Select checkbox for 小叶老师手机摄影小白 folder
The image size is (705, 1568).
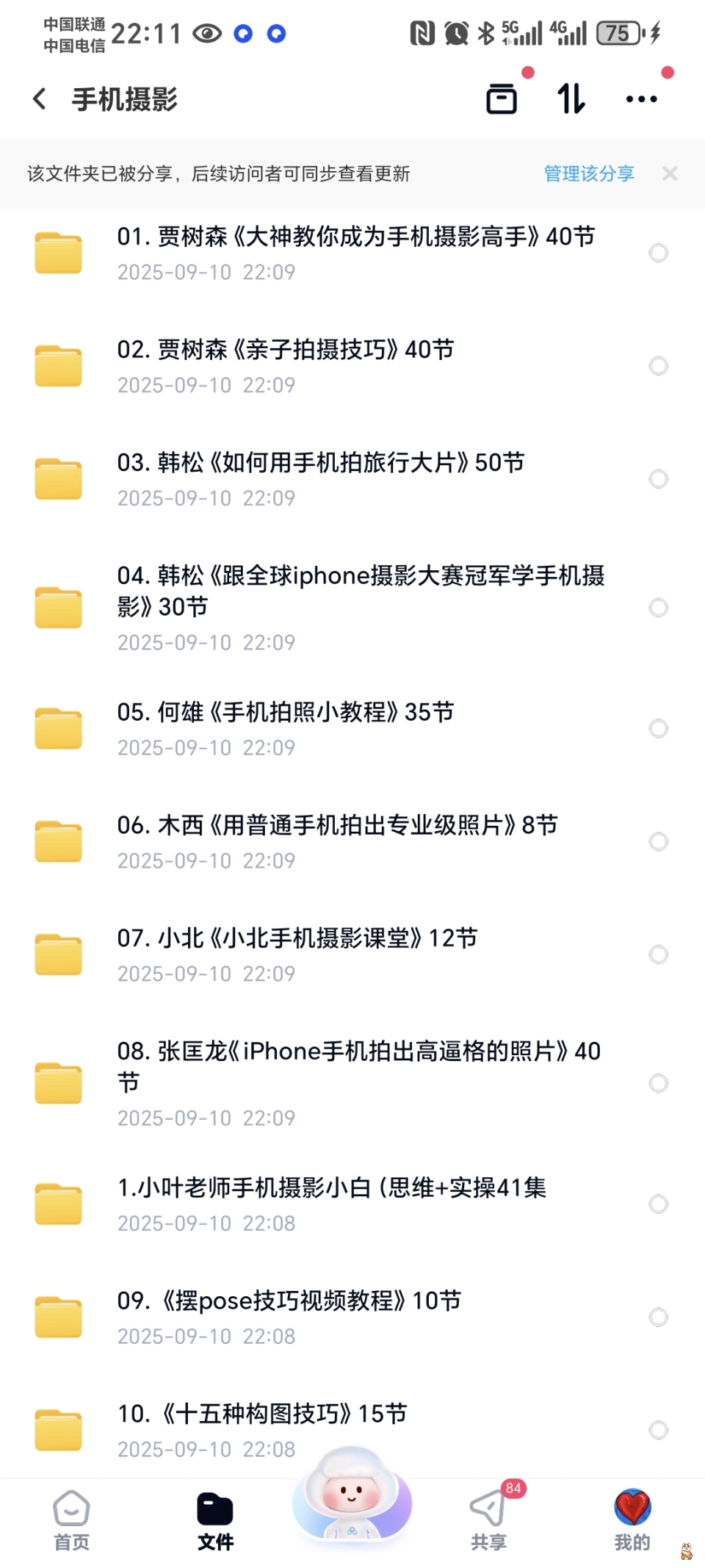pos(658,1204)
